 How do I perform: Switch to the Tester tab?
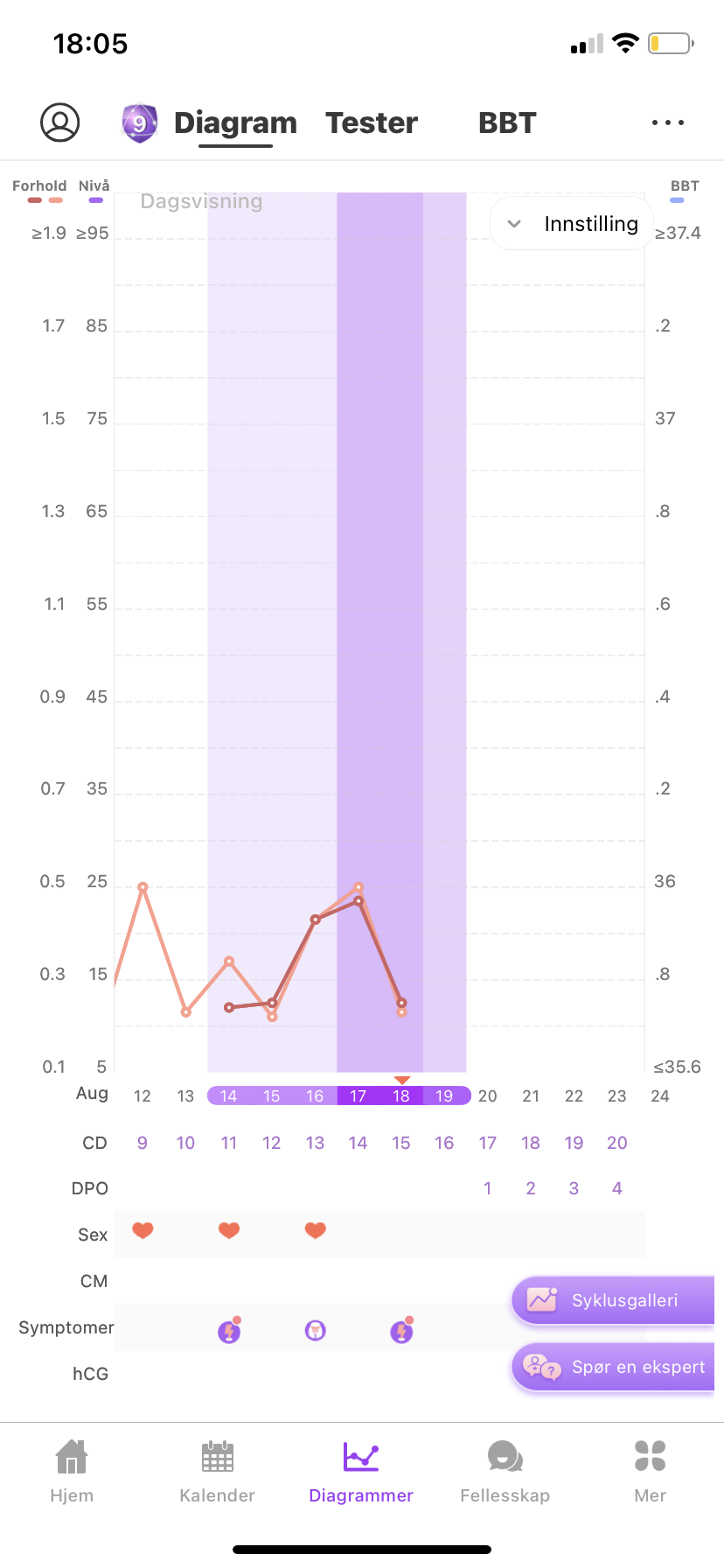pyautogui.click(x=372, y=123)
